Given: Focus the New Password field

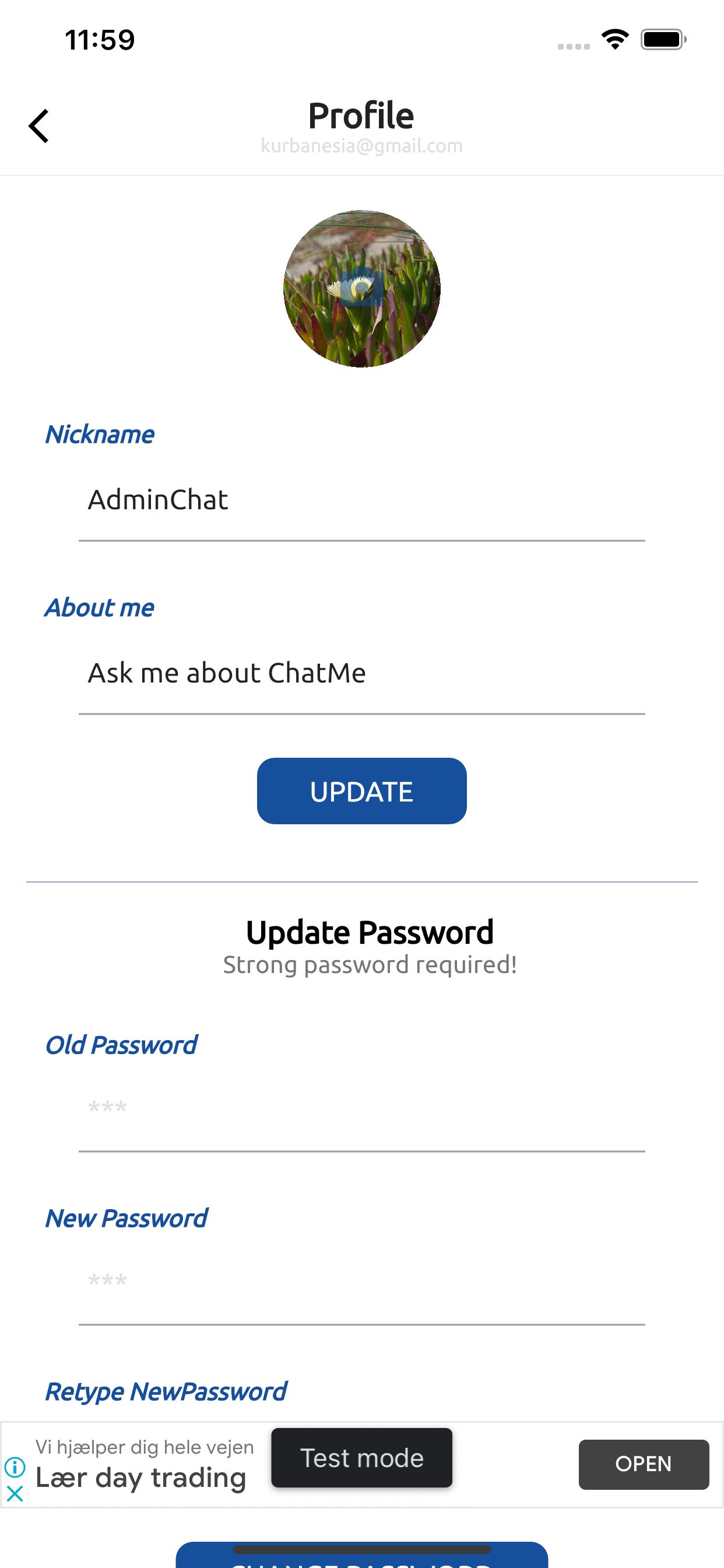Looking at the screenshot, I should (x=362, y=1280).
